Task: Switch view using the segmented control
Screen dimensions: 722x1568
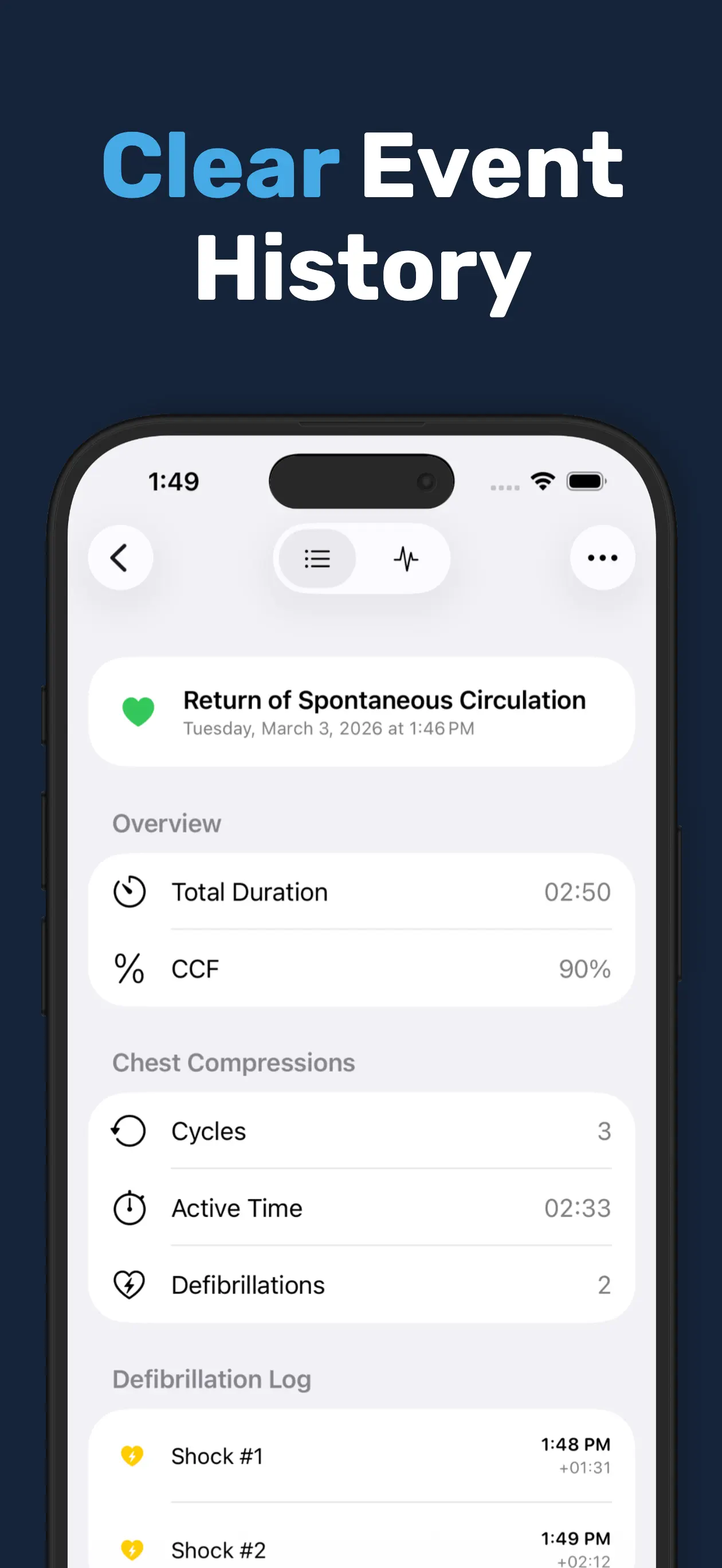Action: click(362, 558)
